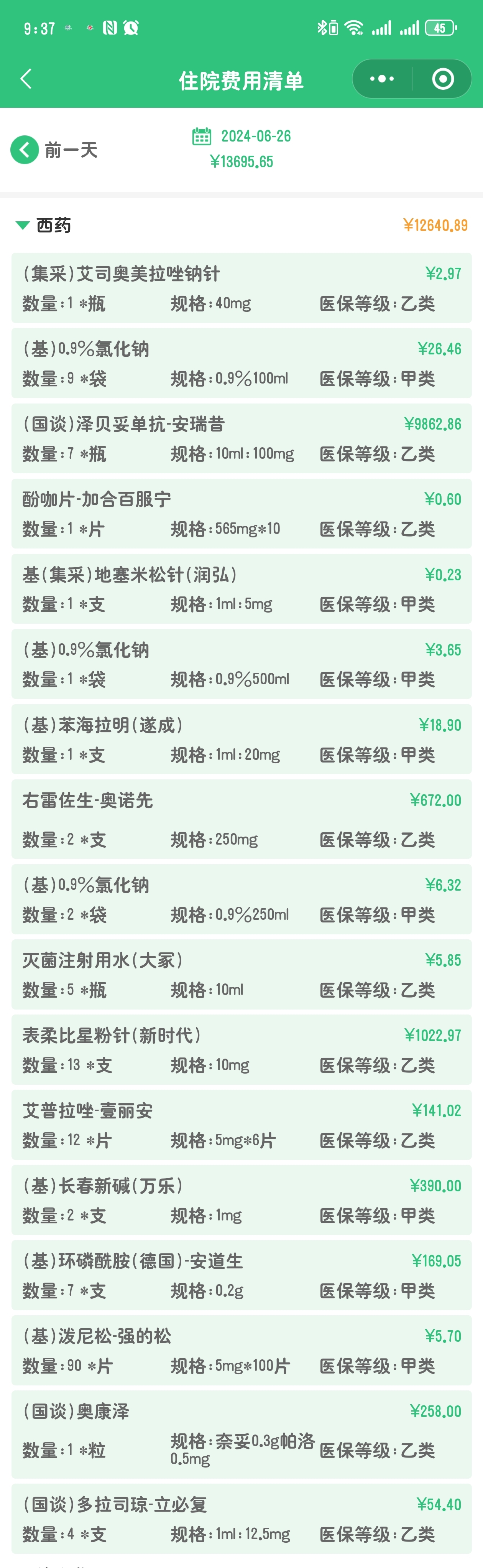Screen dimensions: 483x1568
Task: Close the mini program with the circle button
Action: (443, 79)
